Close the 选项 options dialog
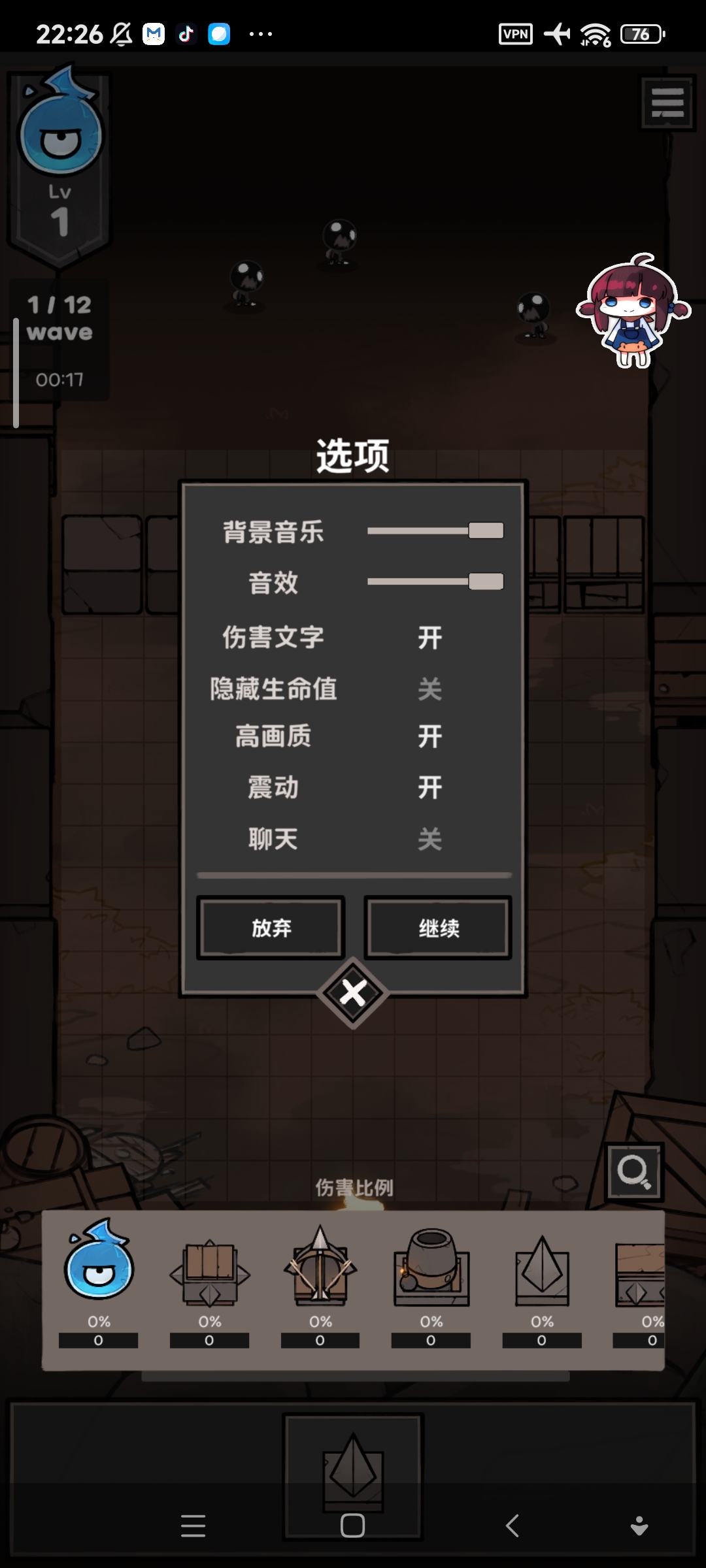The image size is (706, 1568). (x=353, y=993)
